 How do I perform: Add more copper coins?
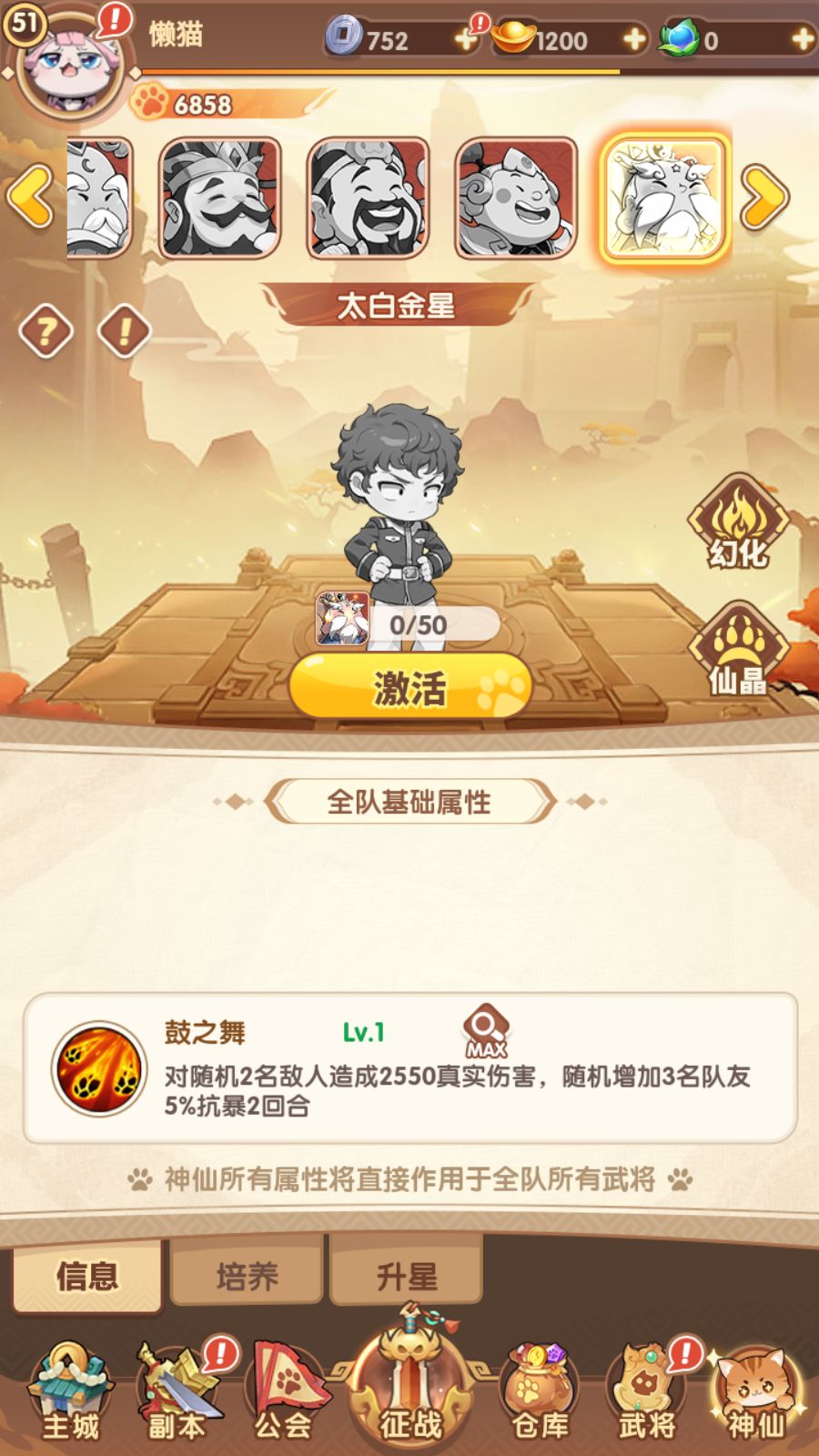pyautogui.click(x=465, y=39)
